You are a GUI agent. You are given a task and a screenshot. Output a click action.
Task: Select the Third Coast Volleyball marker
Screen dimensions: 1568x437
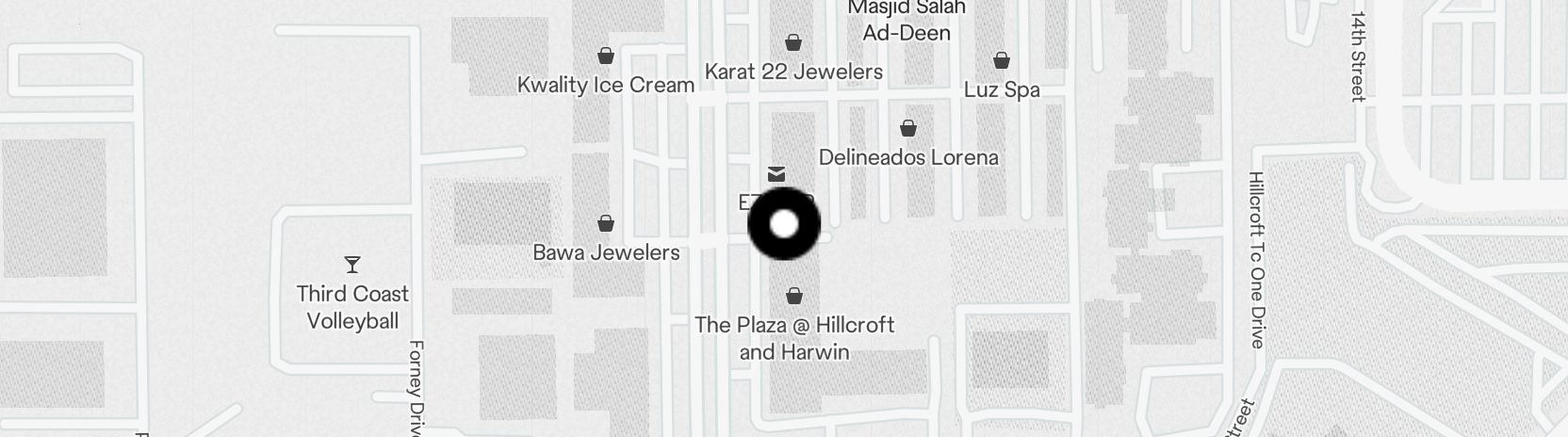click(352, 265)
